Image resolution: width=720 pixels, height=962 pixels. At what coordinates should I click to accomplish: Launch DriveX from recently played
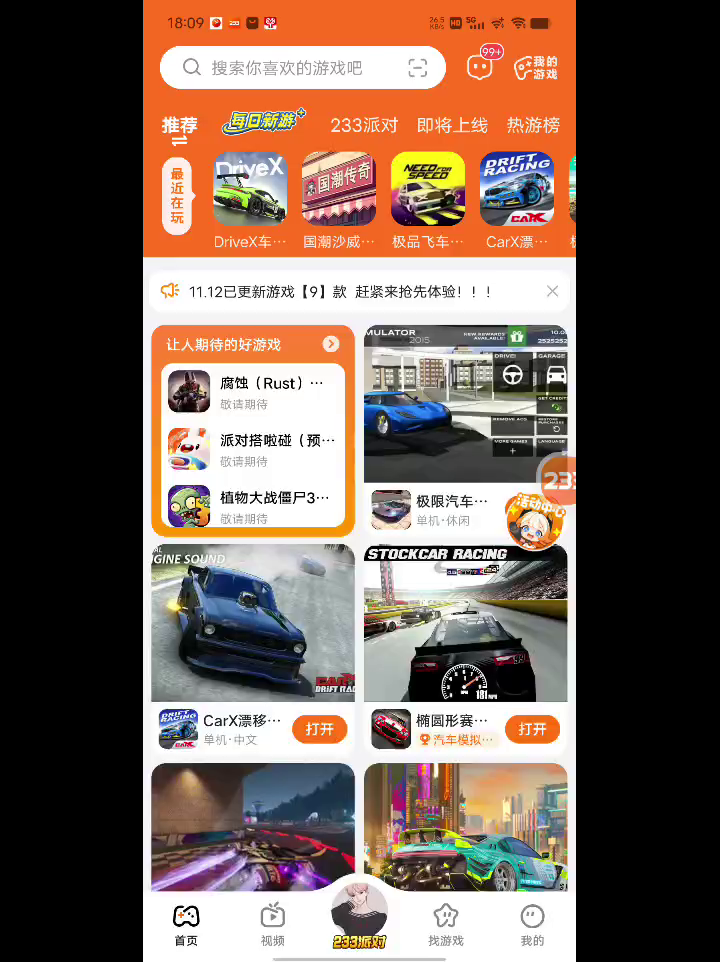tap(250, 190)
